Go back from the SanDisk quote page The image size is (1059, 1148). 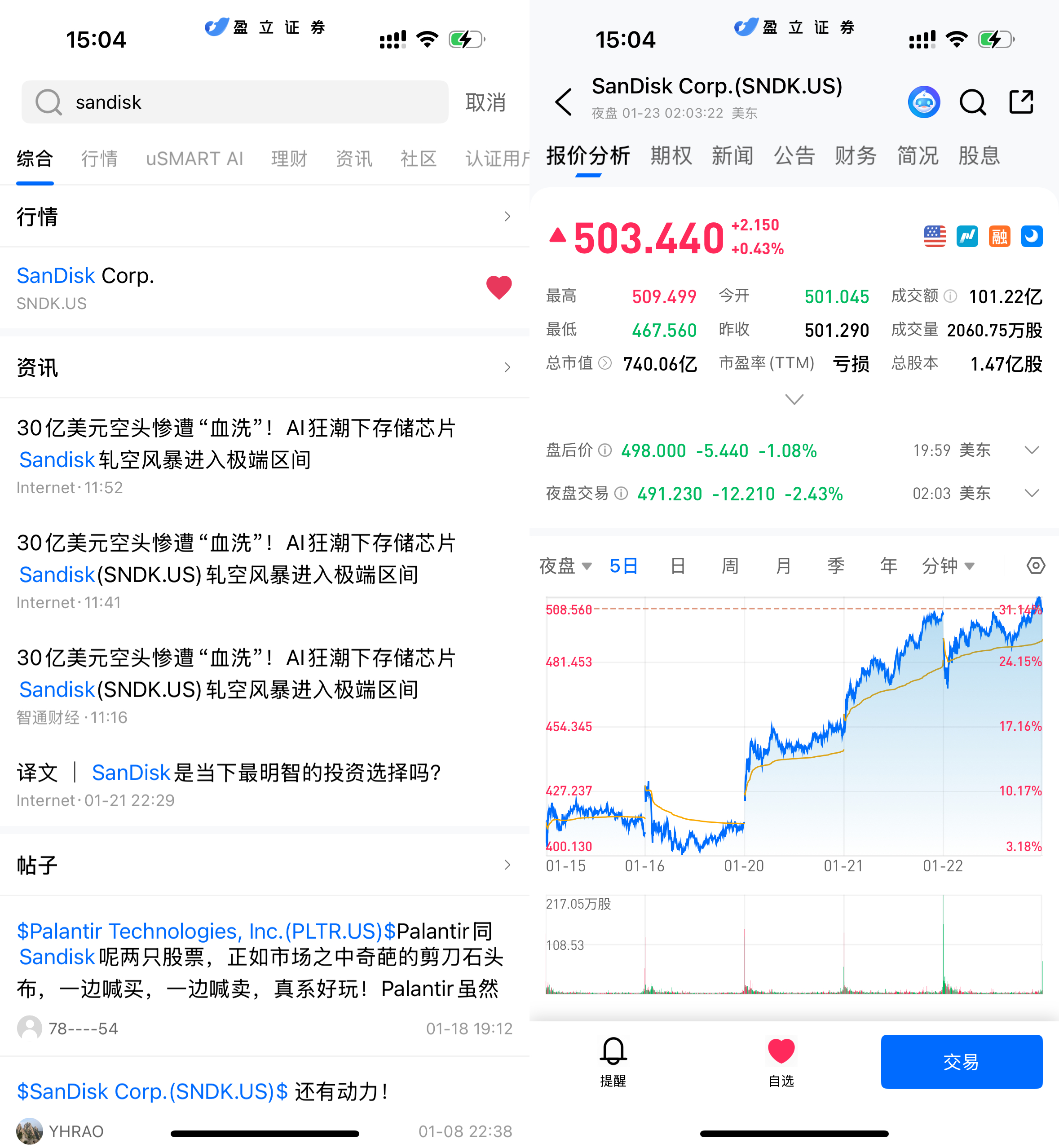564,102
